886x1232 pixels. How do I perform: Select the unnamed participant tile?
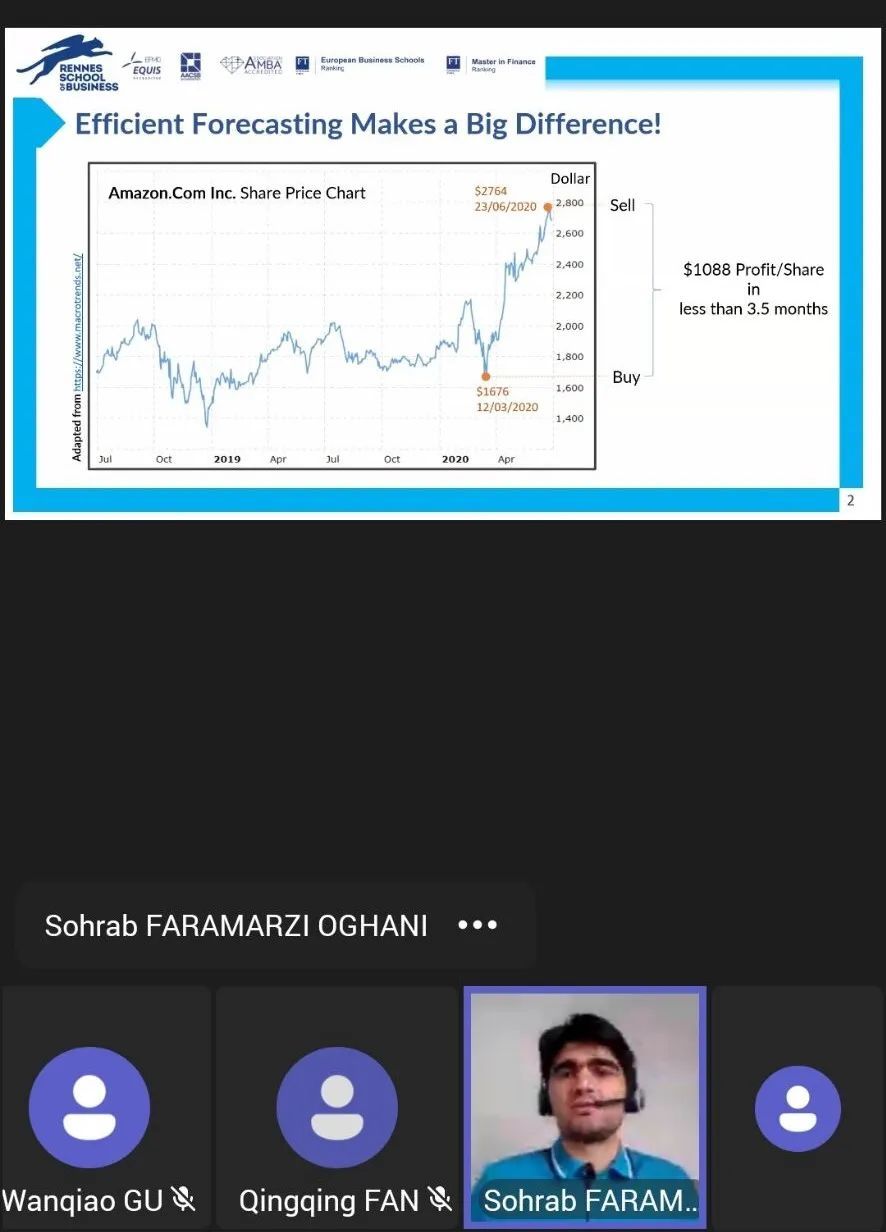798,1107
